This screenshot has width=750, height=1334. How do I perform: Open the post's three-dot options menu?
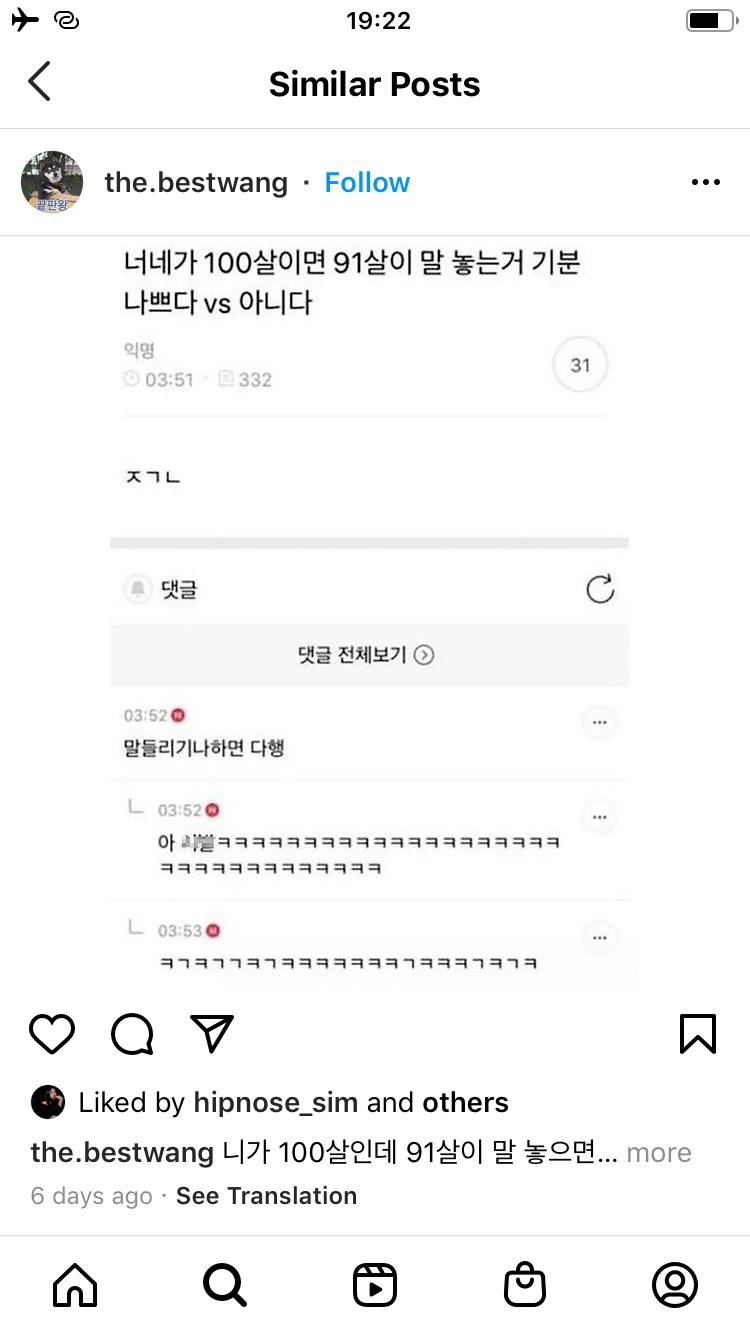[x=705, y=183]
